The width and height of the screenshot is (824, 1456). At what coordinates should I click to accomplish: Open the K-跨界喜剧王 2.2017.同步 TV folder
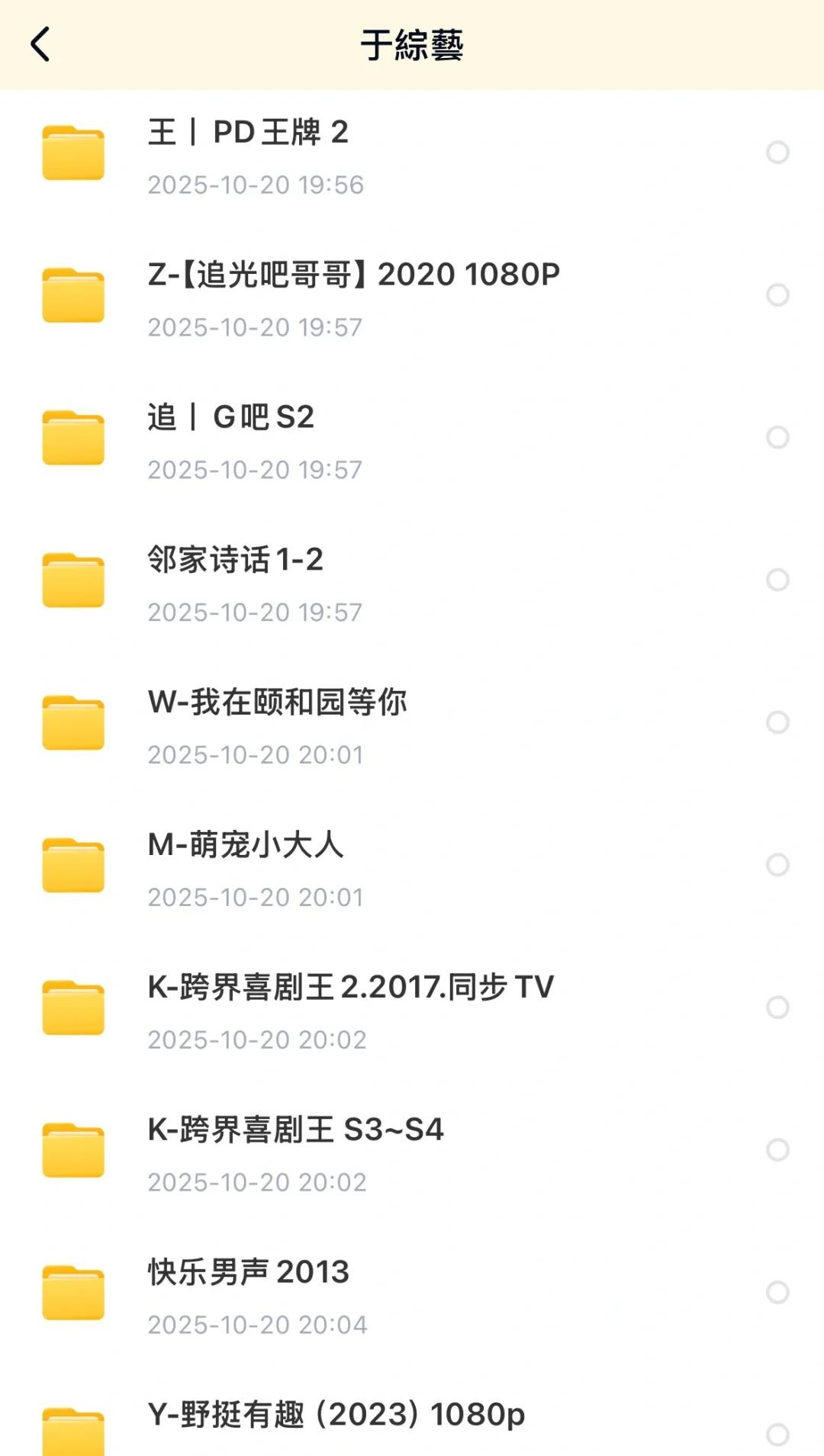click(x=412, y=1009)
